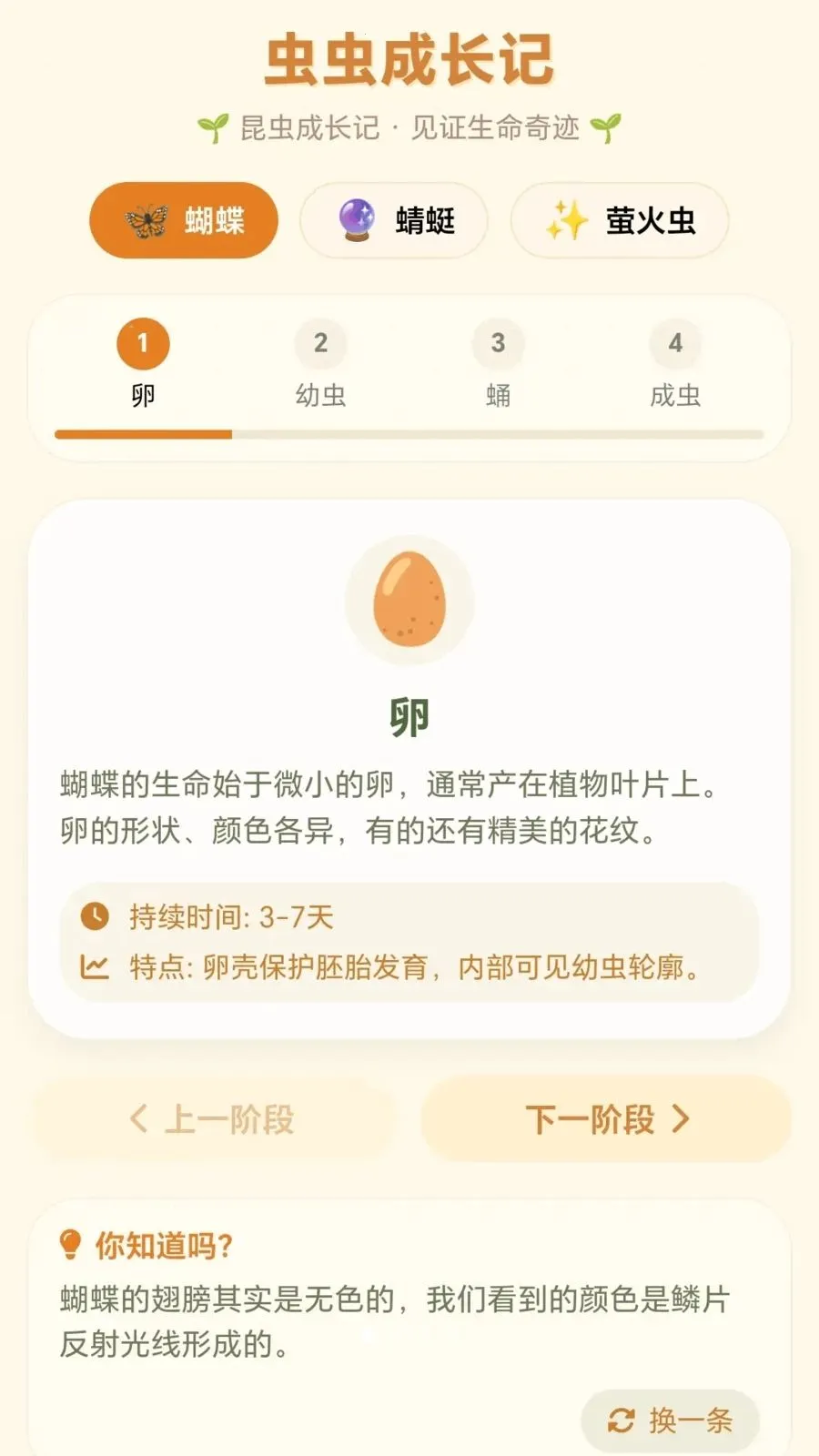The width and height of the screenshot is (819, 1456).
Task: Click the crystal ball icon beside 蜻蜓
Action: click(x=357, y=220)
